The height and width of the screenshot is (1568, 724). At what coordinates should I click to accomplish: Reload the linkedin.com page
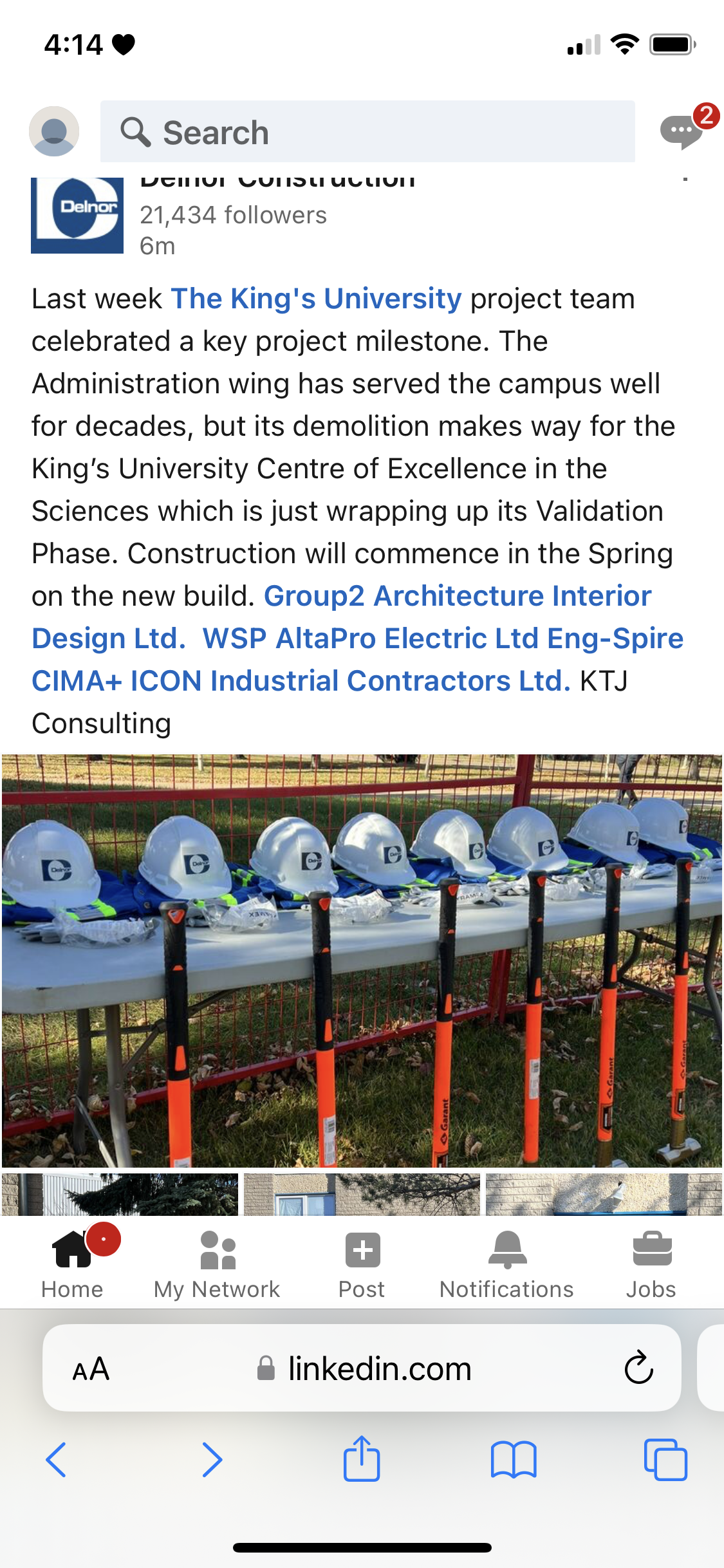tap(638, 1367)
